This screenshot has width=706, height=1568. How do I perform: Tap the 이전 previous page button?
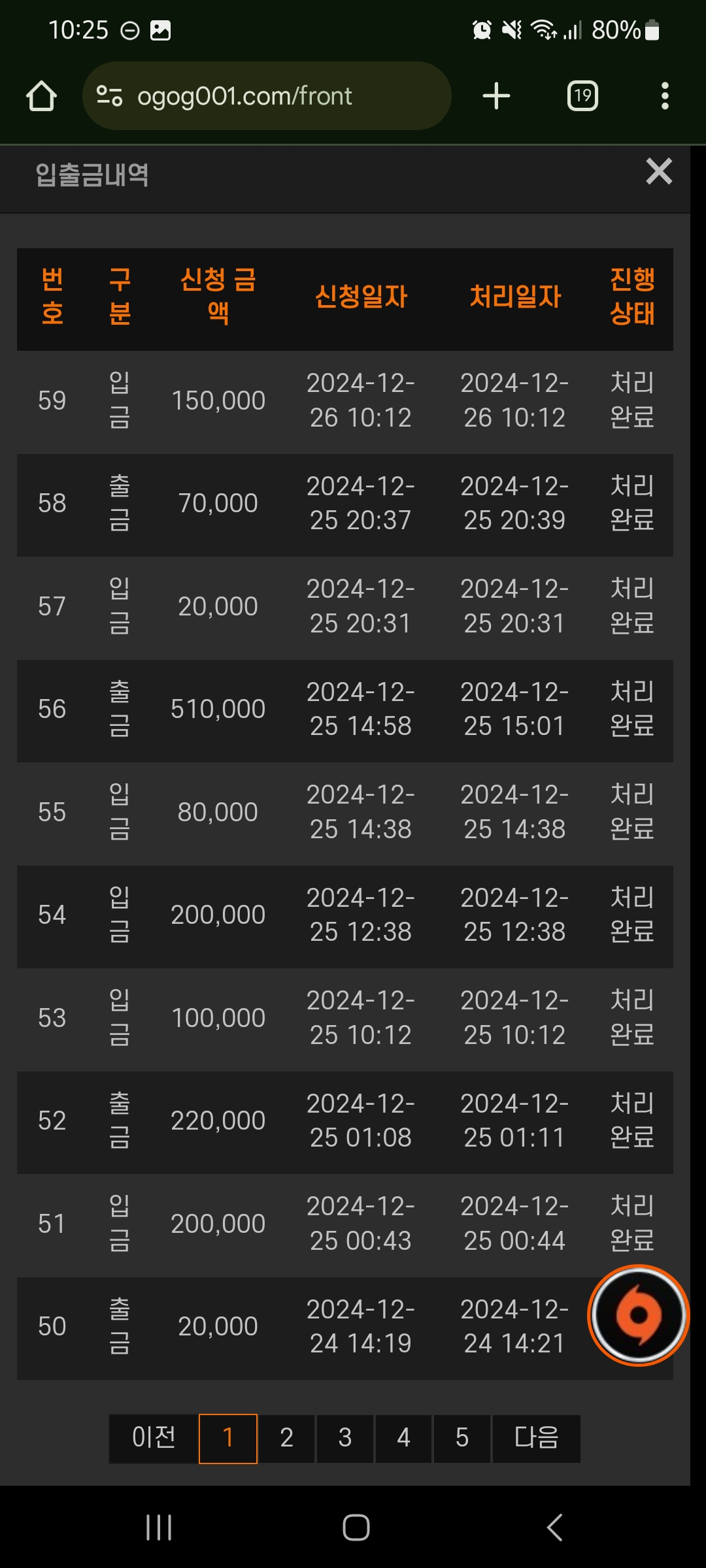tap(154, 1439)
